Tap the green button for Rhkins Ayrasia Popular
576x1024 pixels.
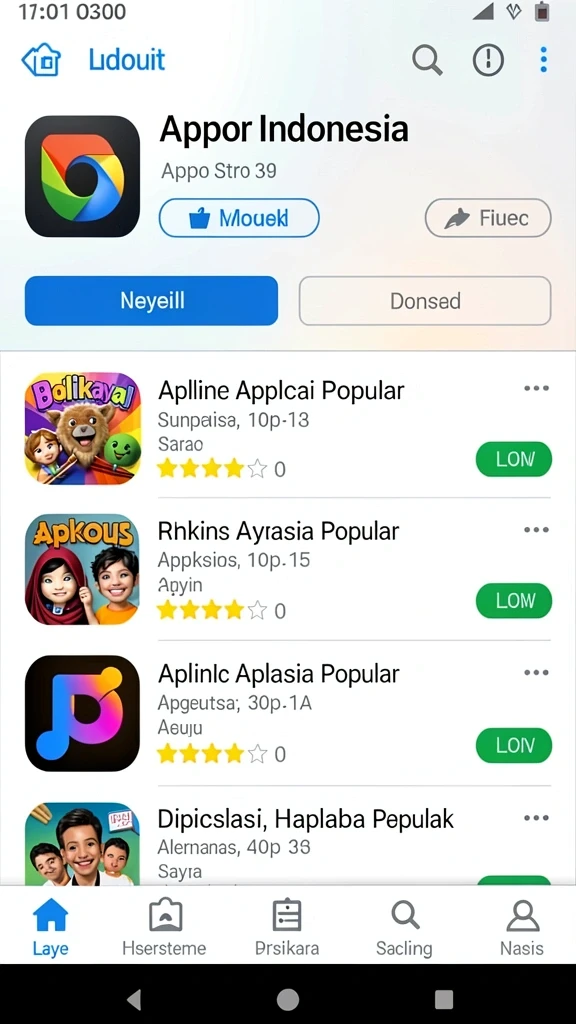tap(514, 601)
